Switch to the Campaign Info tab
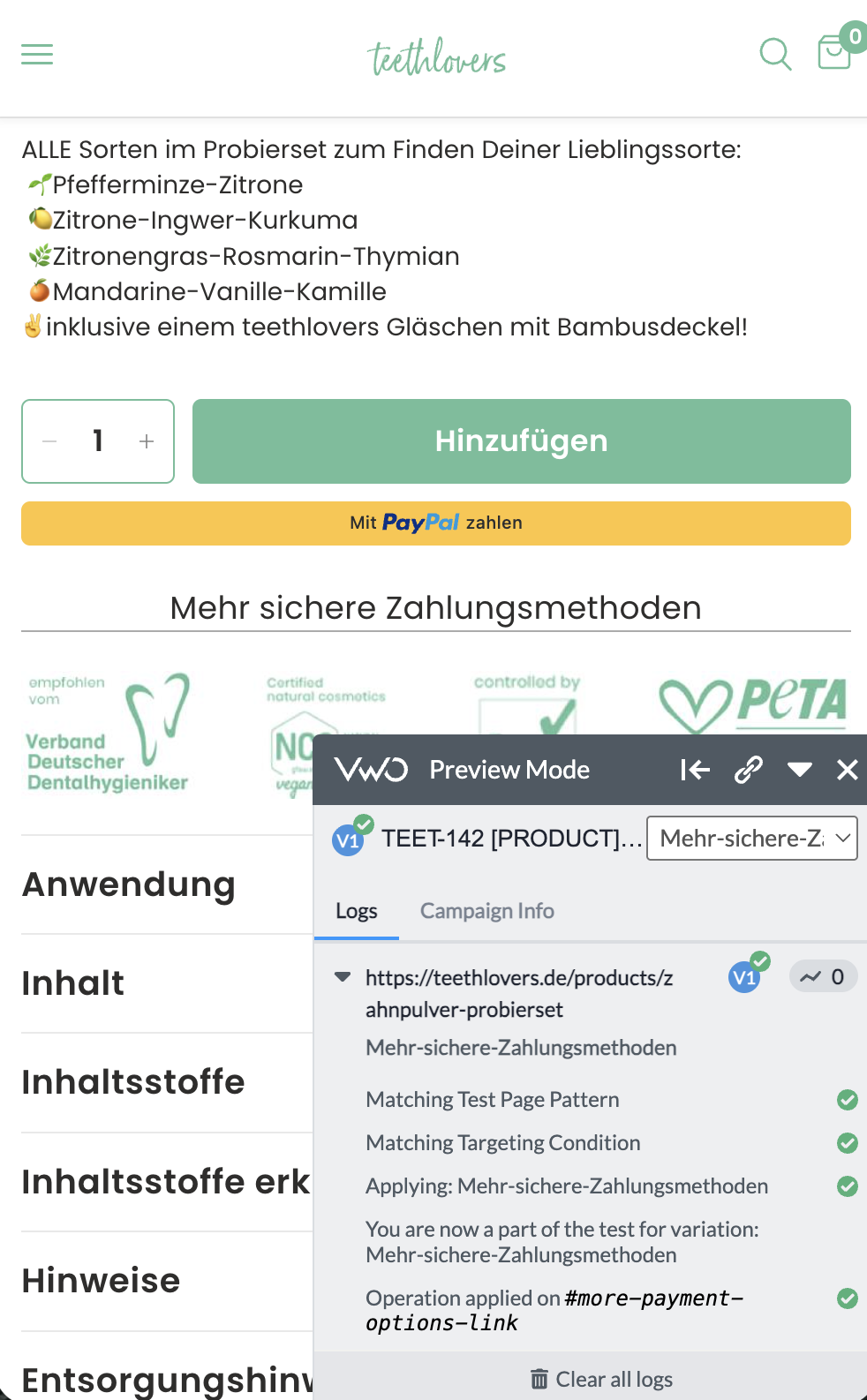 487,911
